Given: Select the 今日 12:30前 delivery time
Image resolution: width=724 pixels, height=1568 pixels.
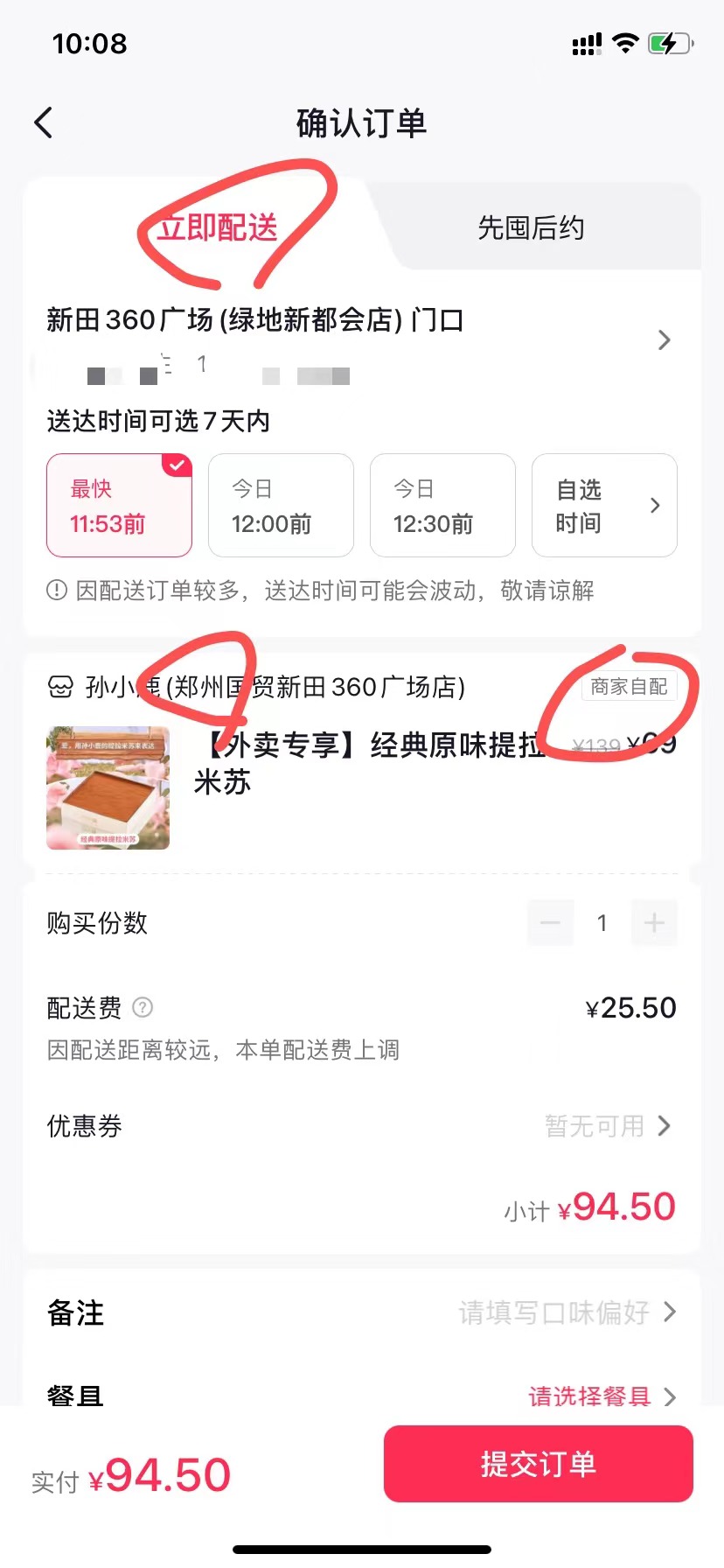Looking at the screenshot, I should pyautogui.click(x=442, y=506).
